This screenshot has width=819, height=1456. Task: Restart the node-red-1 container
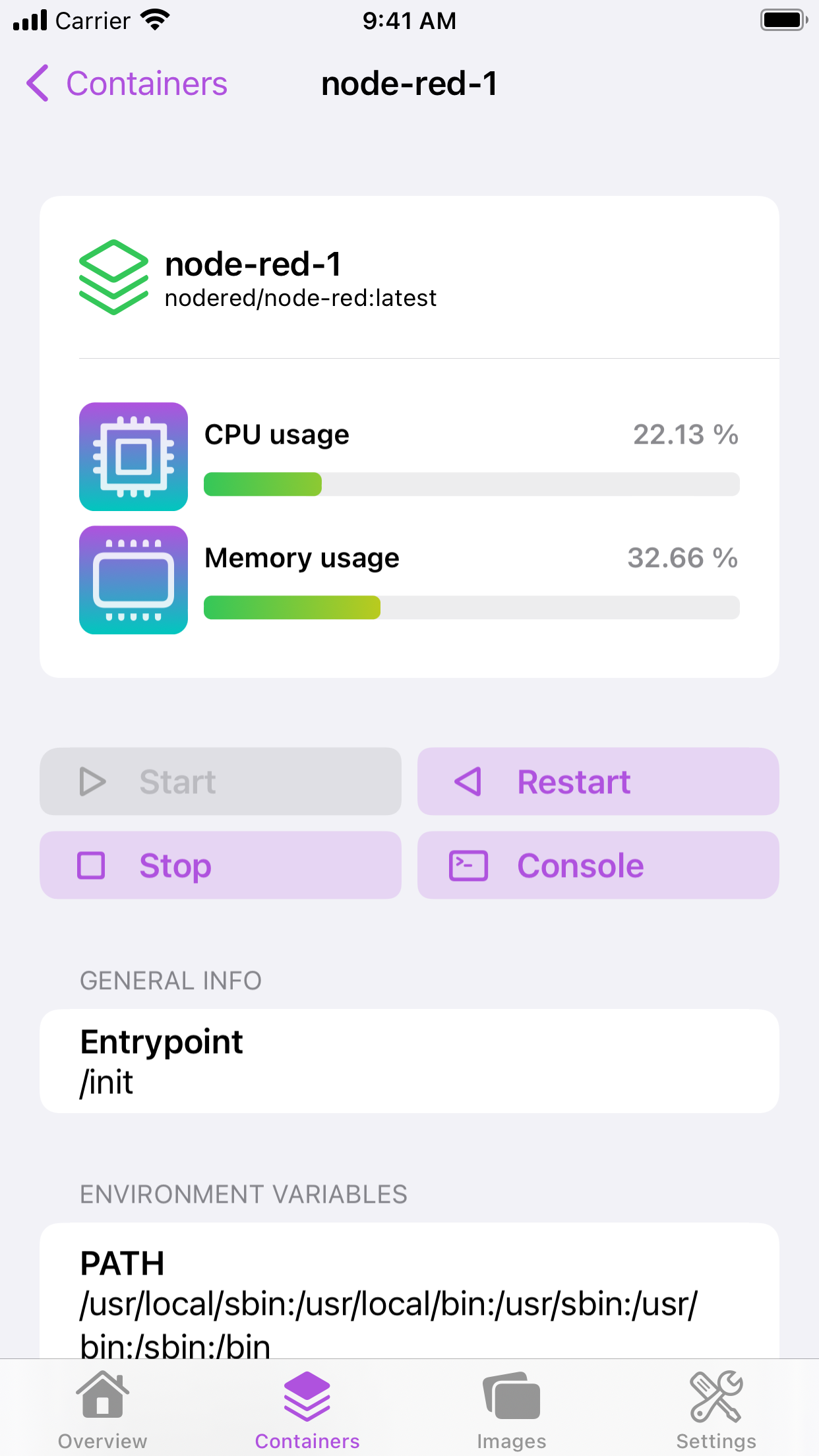click(597, 781)
